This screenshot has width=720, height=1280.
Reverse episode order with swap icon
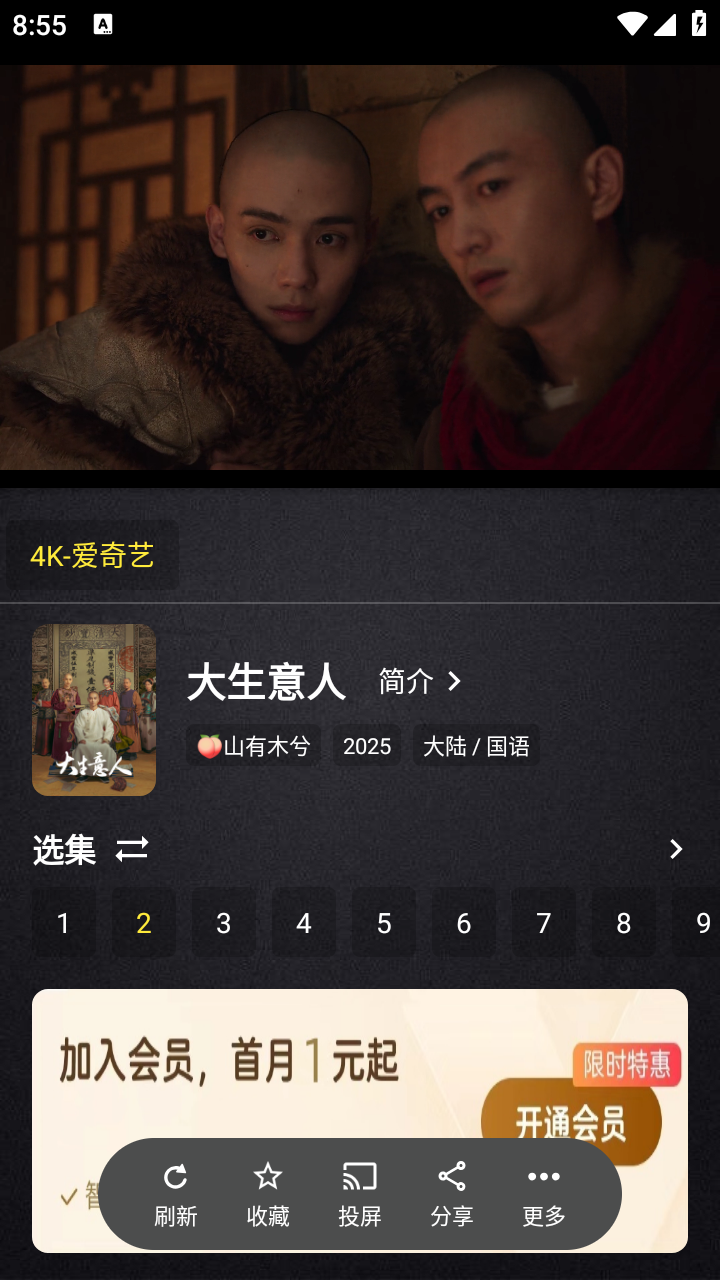pos(132,849)
